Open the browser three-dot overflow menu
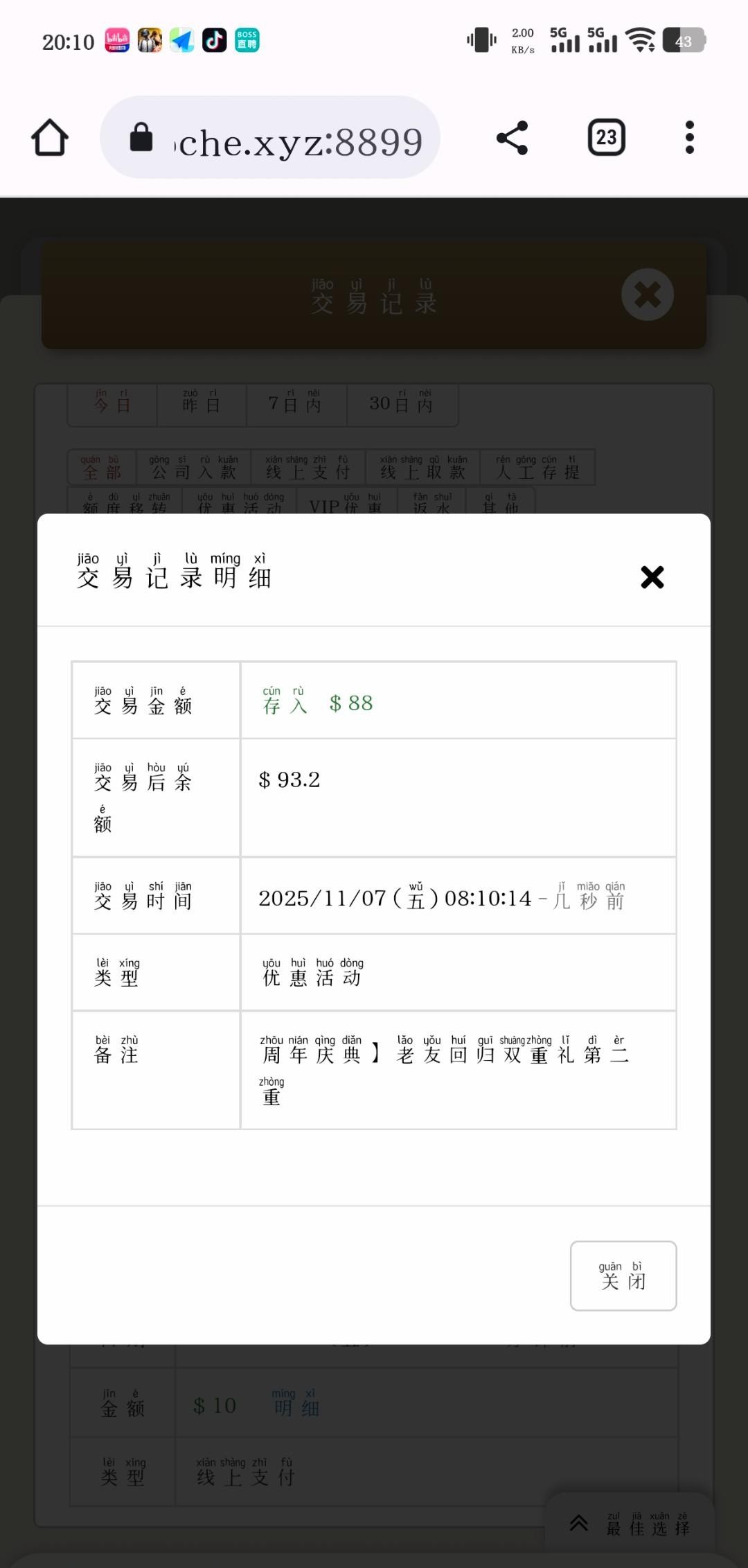The height and width of the screenshot is (1568, 748). pyautogui.click(x=690, y=136)
